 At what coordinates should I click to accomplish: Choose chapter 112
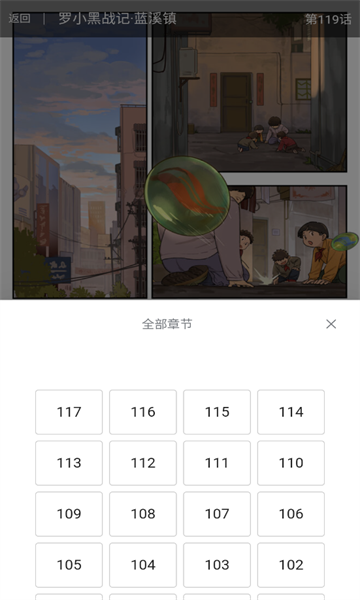143,463
